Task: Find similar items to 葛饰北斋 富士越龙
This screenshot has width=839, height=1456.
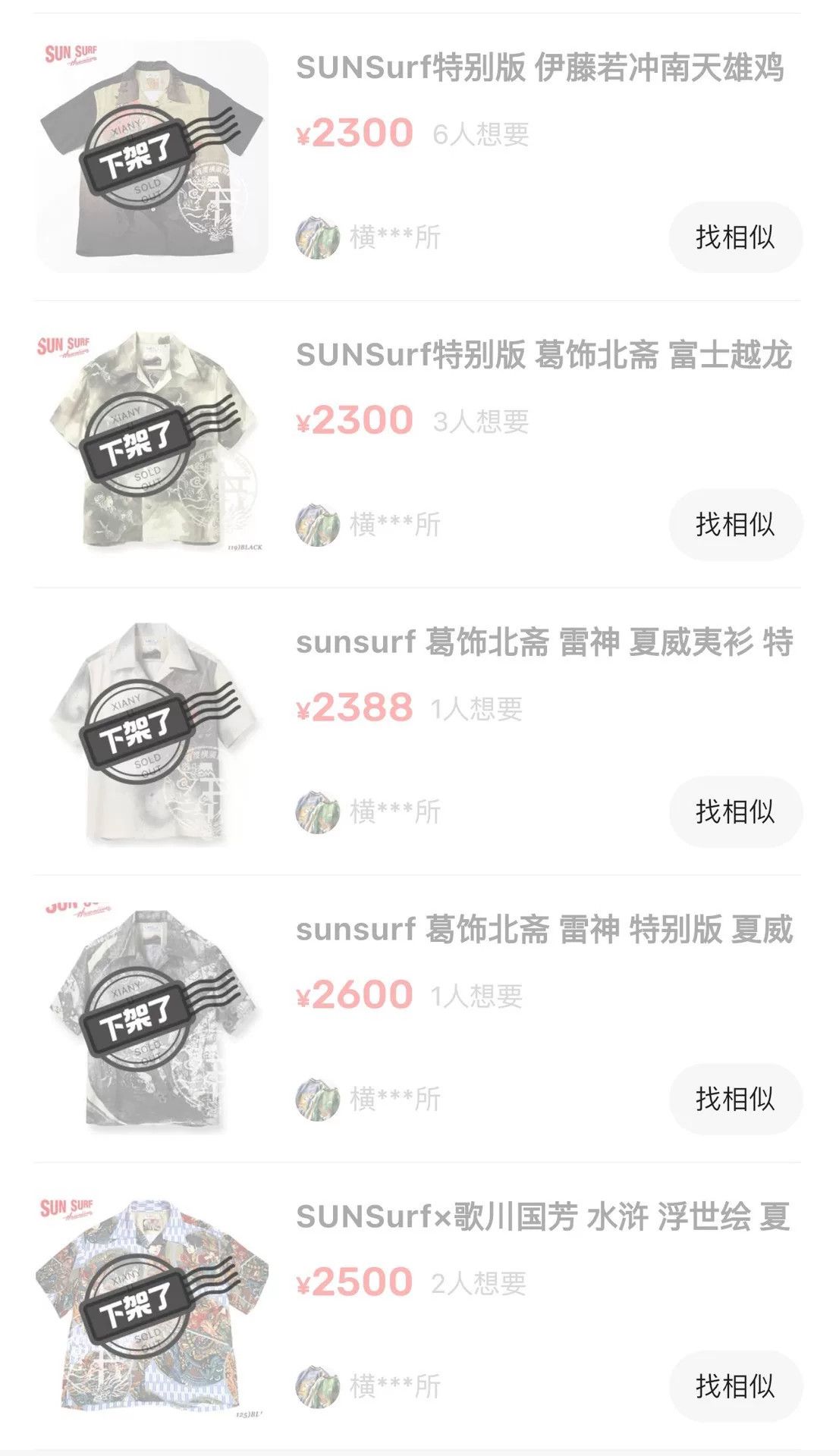Action: (x=735, y=525)
